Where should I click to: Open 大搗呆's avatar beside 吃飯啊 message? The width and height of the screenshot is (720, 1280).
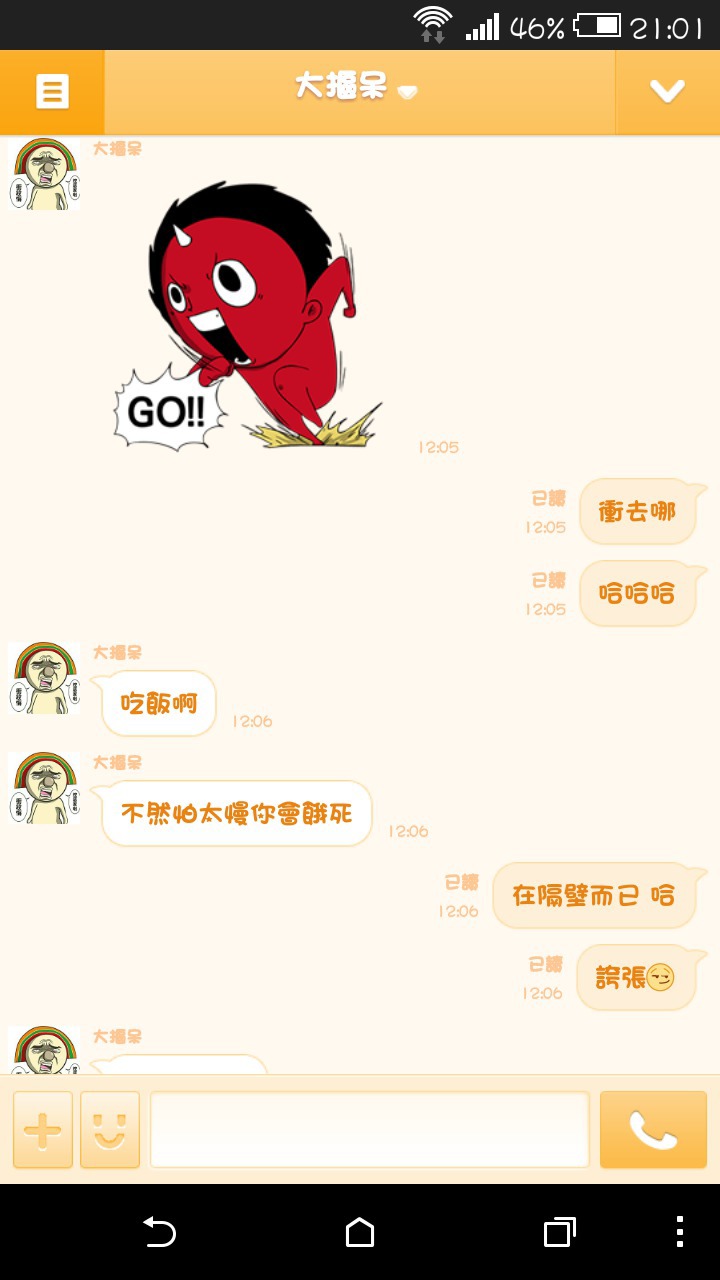pos(44,677)
